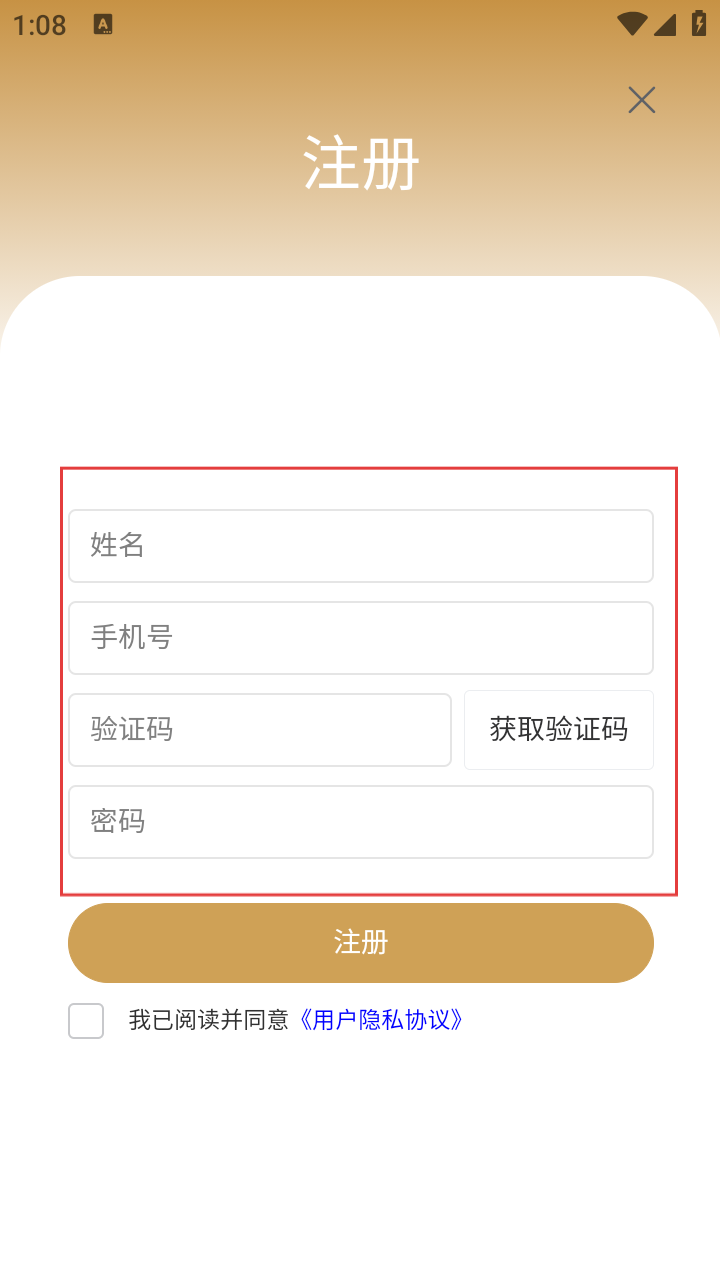Tap 获取验证码 to get a code
720x1280 pixels.
tap(558, 730)
